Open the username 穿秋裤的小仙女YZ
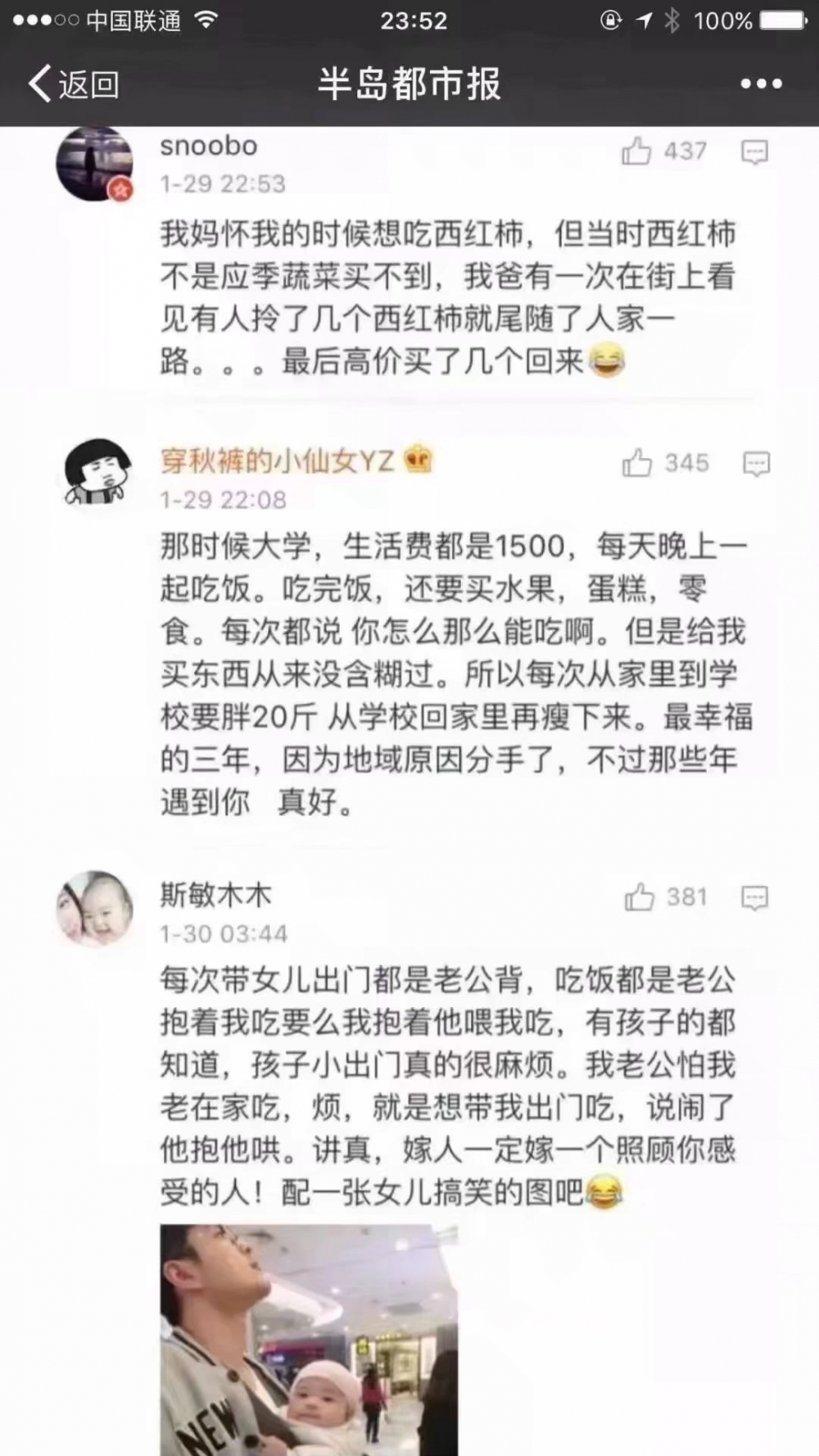The height and width of the screenshot is (1456, 819). pos(277,461)
